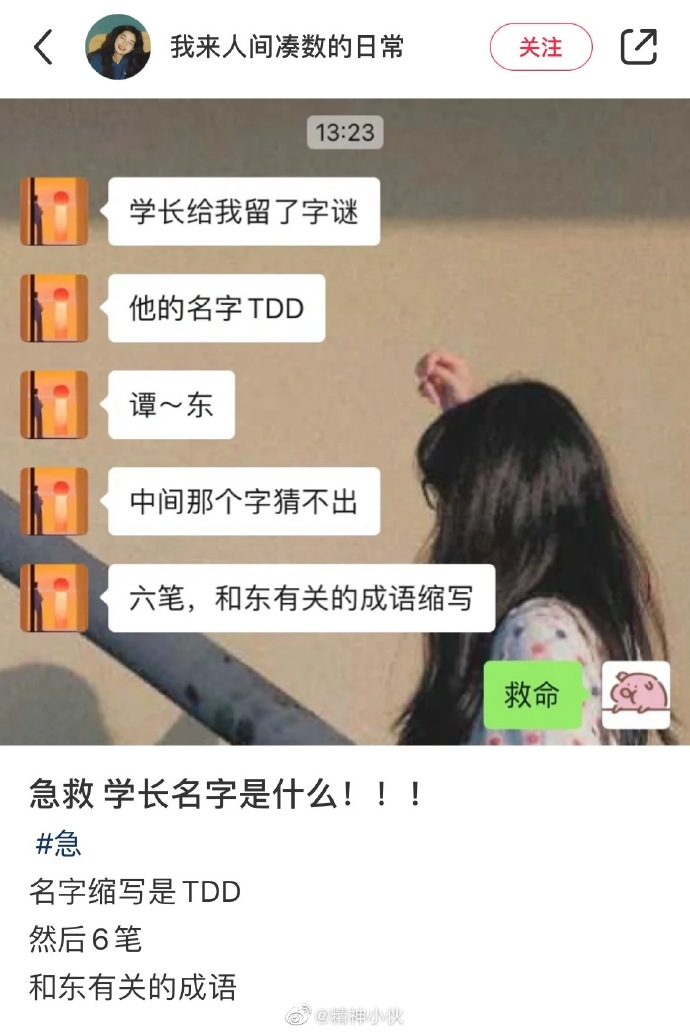Open the #急 hashtag
Image resolution: width=690 pixels, height=1032 pixels.
58,844
